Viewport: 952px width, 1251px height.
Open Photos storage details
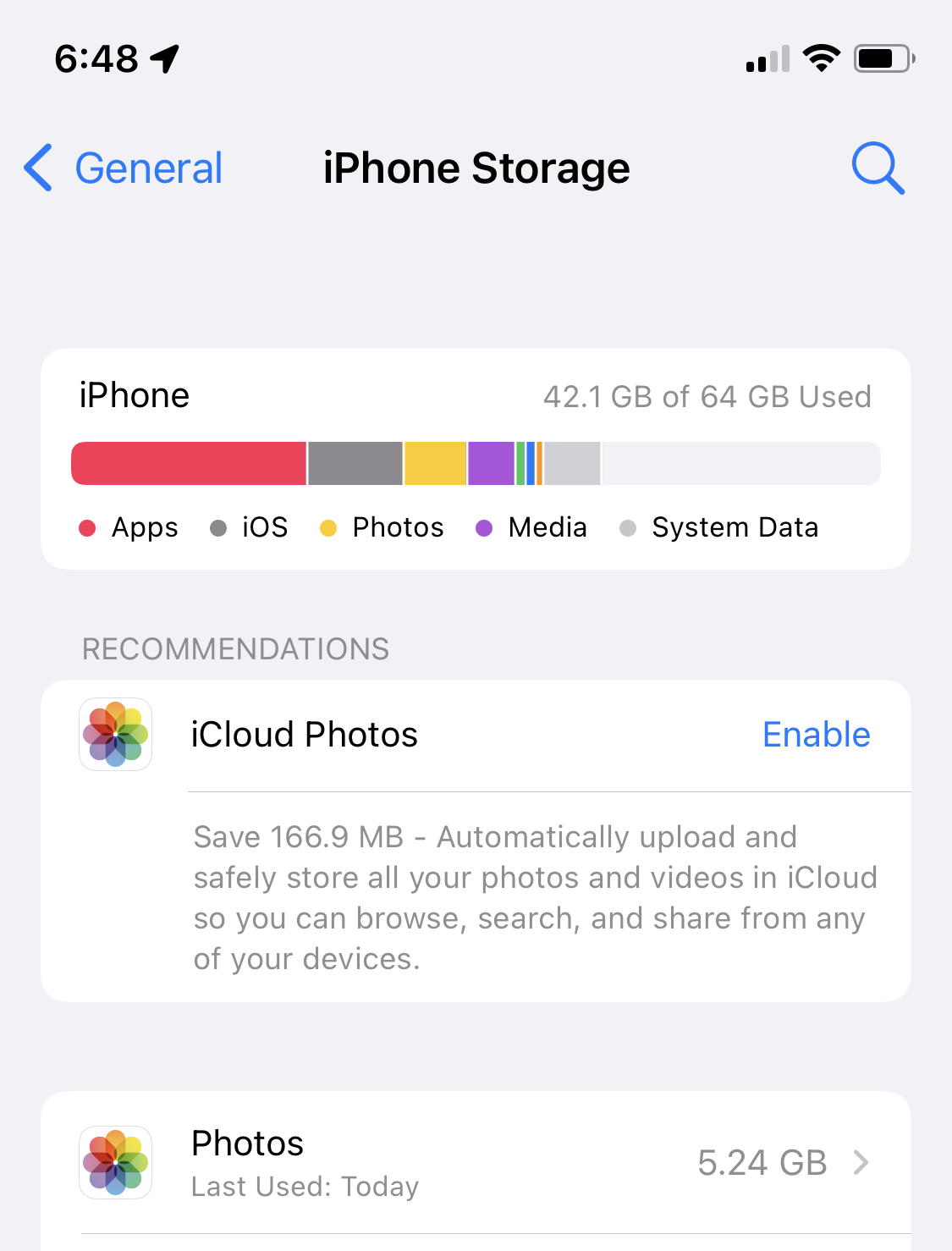pyautogui.click(x=474, y=1163)
